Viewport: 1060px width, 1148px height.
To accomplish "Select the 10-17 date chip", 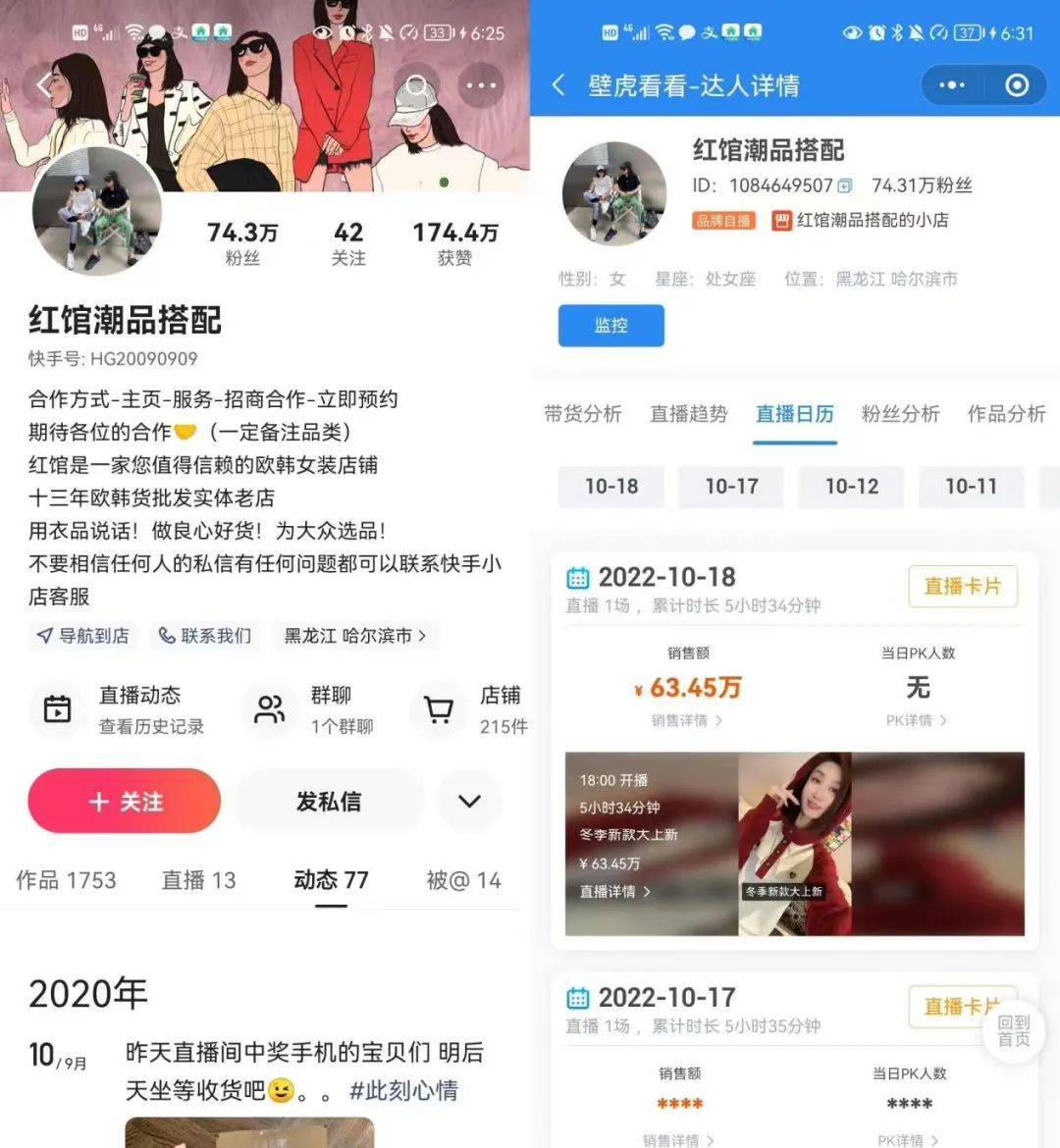I will tap(730, 487).
